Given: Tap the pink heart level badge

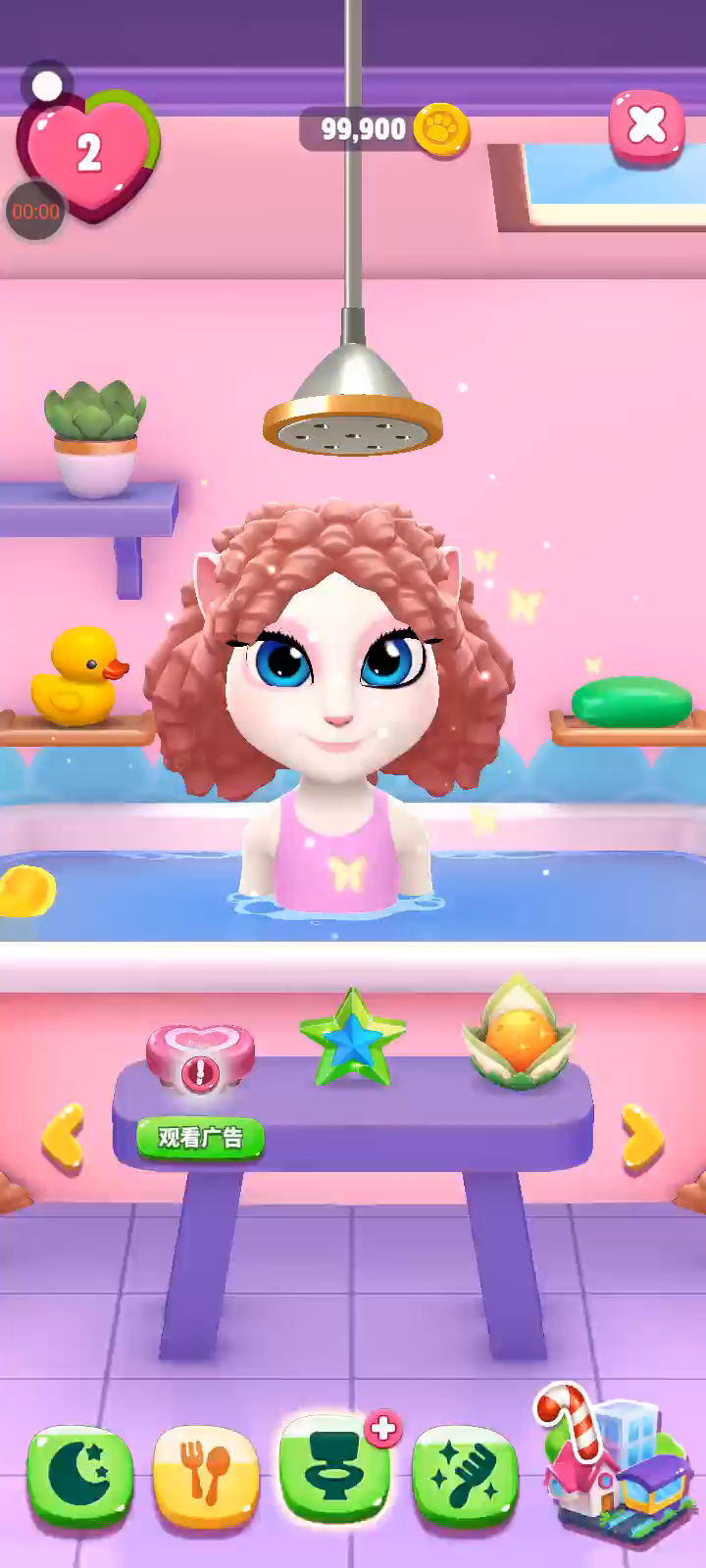Looking at the screenshot, I should click(90, 154).
